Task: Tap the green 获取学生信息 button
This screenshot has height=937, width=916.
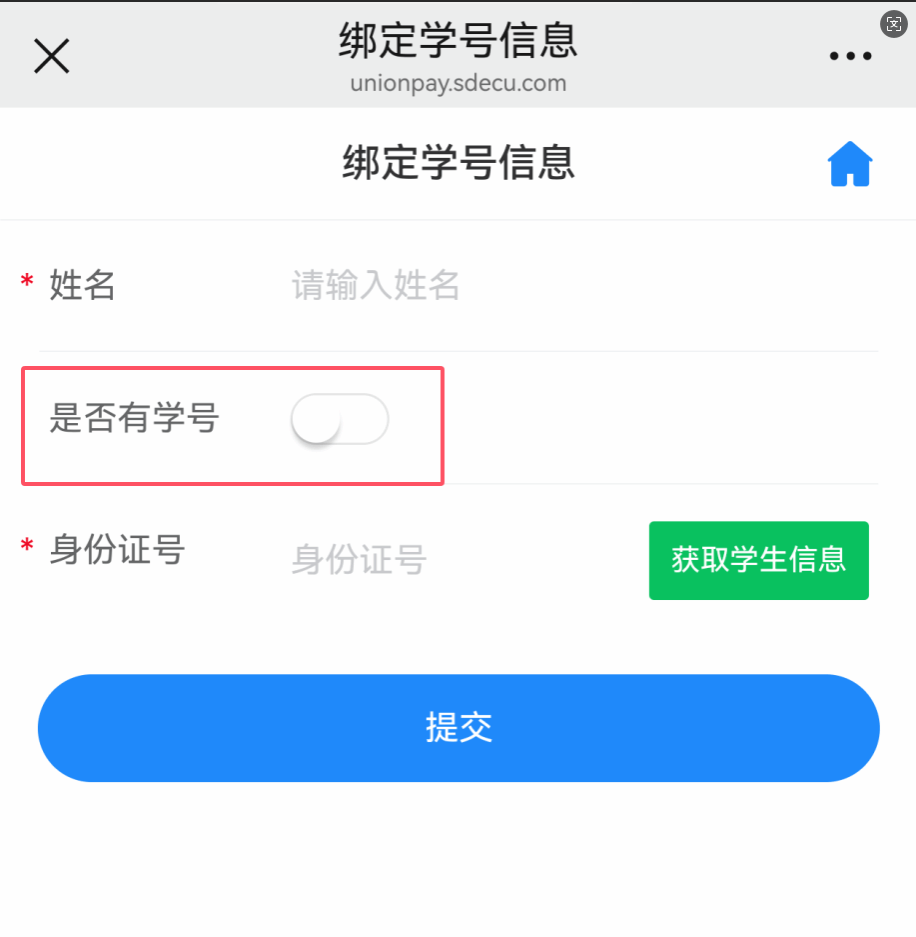Action: (x=758, y=560)
